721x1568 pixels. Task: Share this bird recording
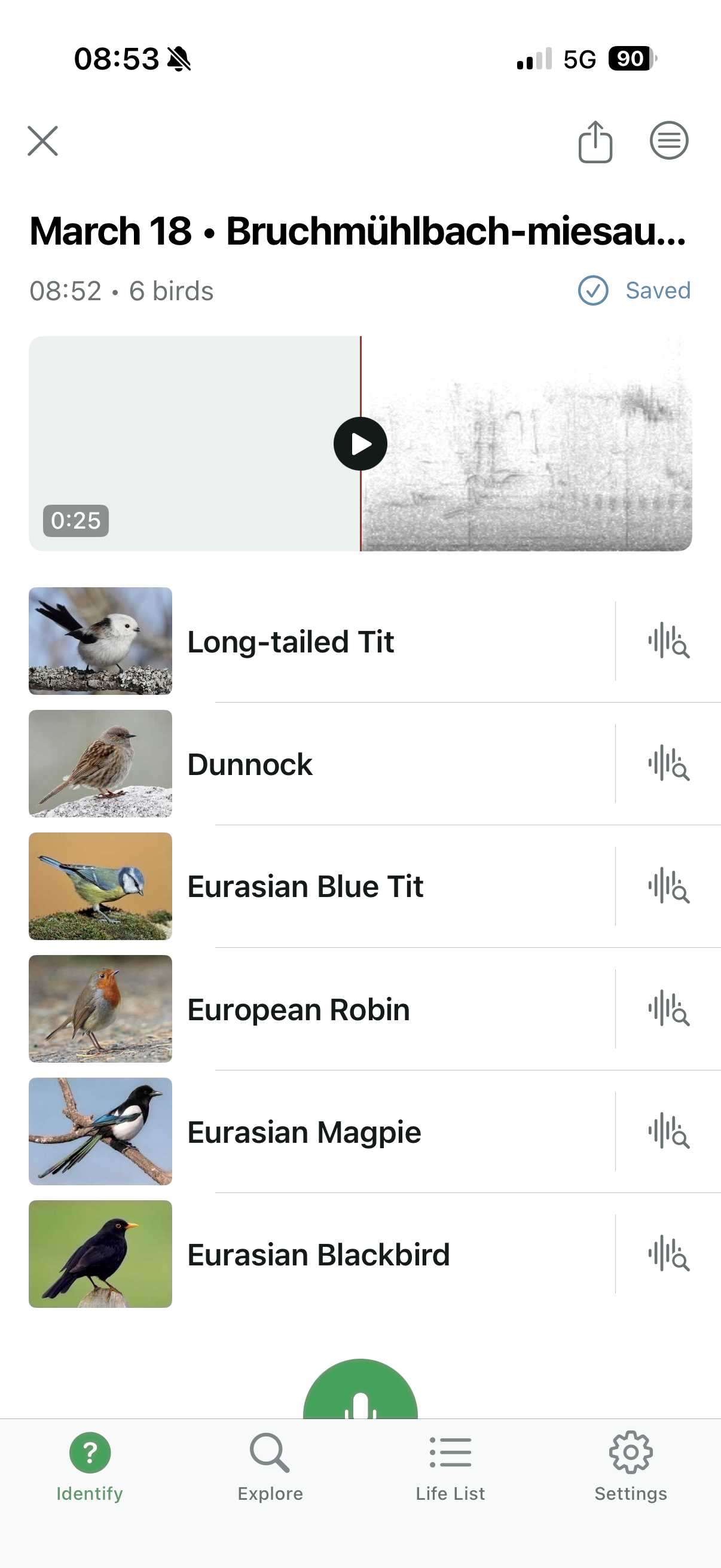[x=594, y=142]
